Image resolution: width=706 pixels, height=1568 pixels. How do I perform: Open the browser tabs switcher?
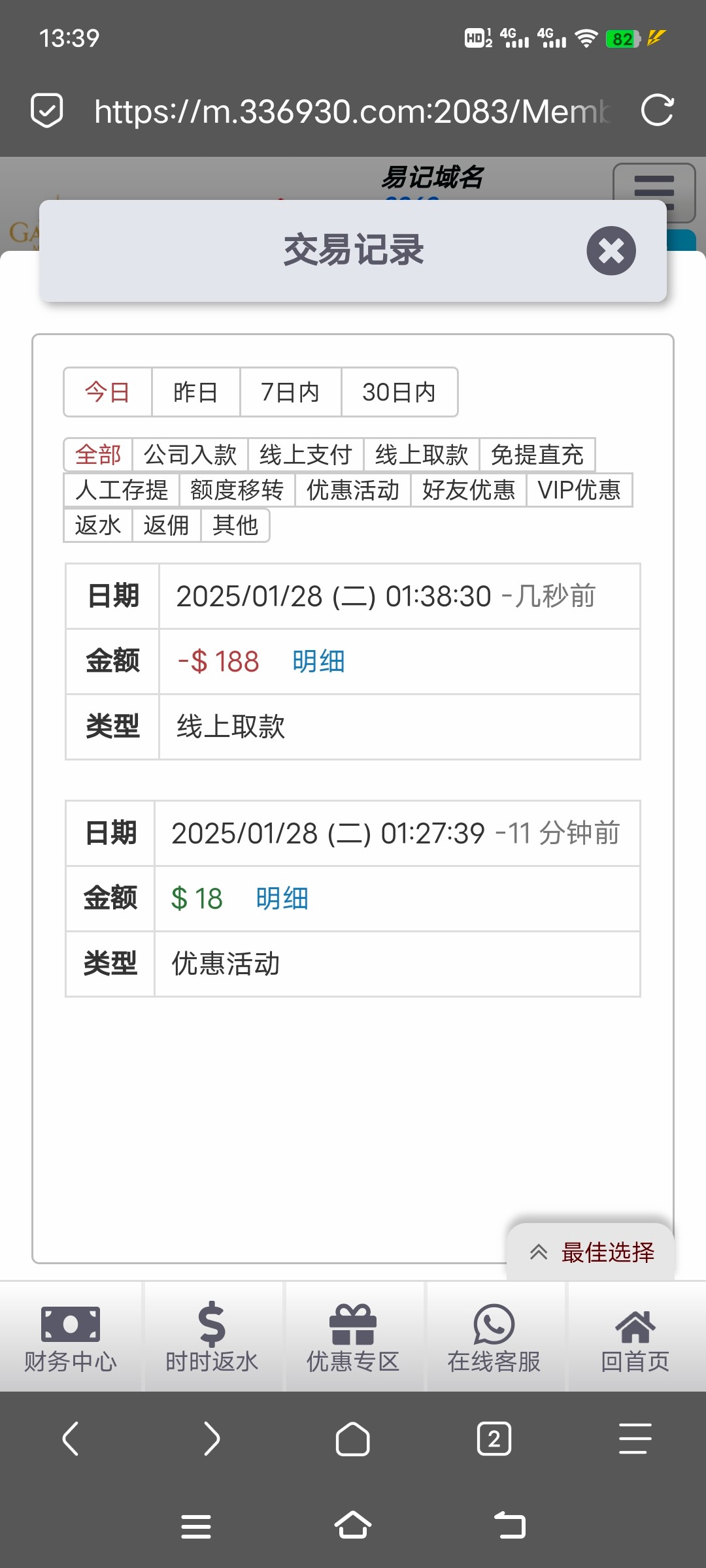pos(494,1439)
